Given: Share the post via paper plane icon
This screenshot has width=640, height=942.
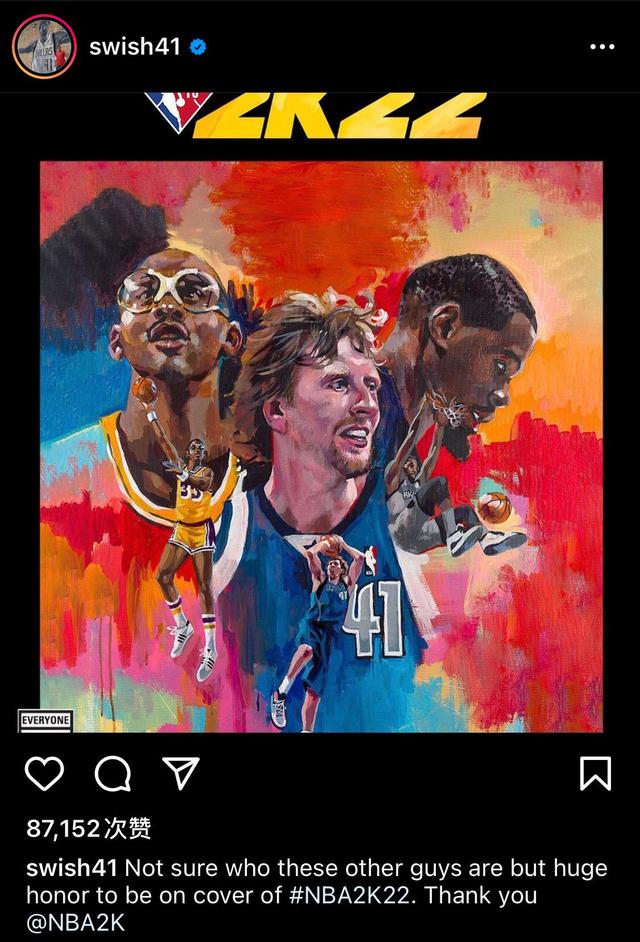Looking at the screenshot, I should pos(181,773).
